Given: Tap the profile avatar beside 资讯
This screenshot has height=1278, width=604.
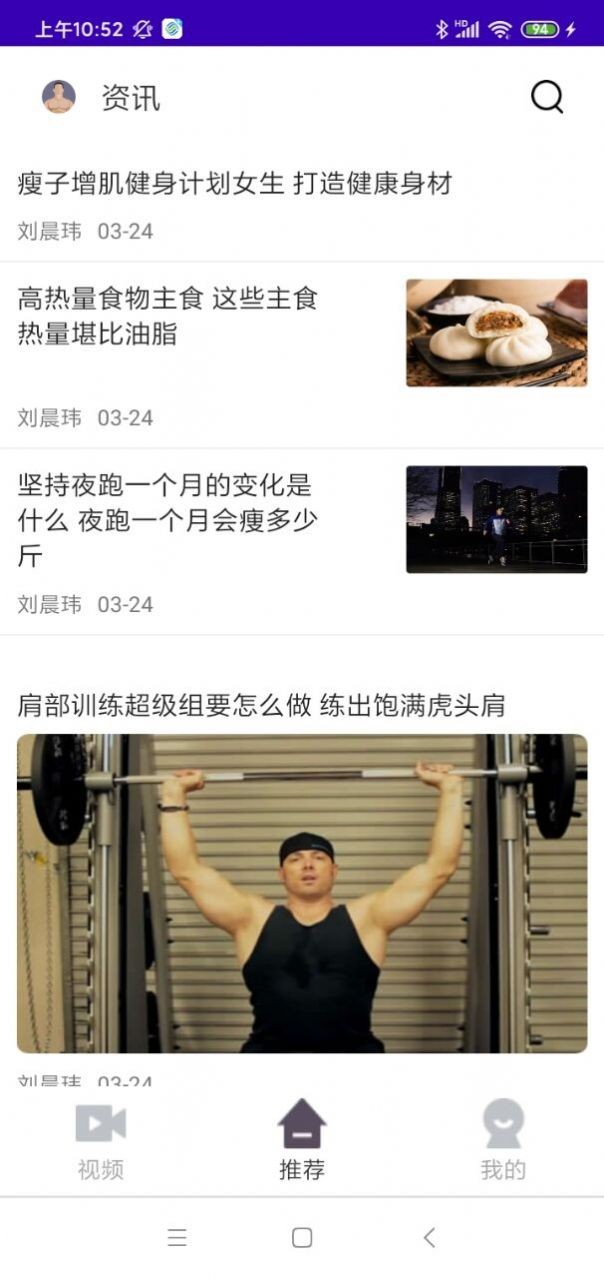Looking at the screenshot, I should 59,97.
